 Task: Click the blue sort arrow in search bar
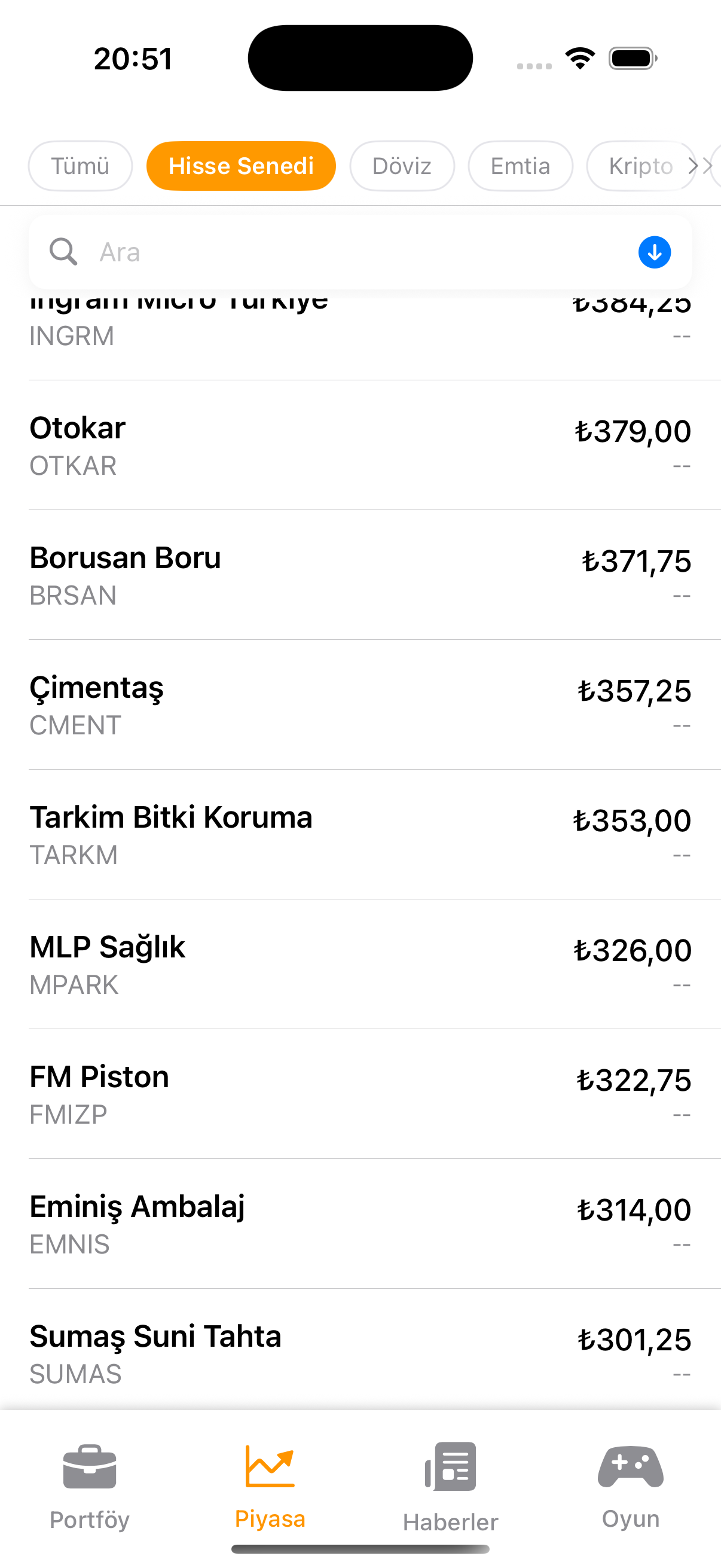[653, 251]
